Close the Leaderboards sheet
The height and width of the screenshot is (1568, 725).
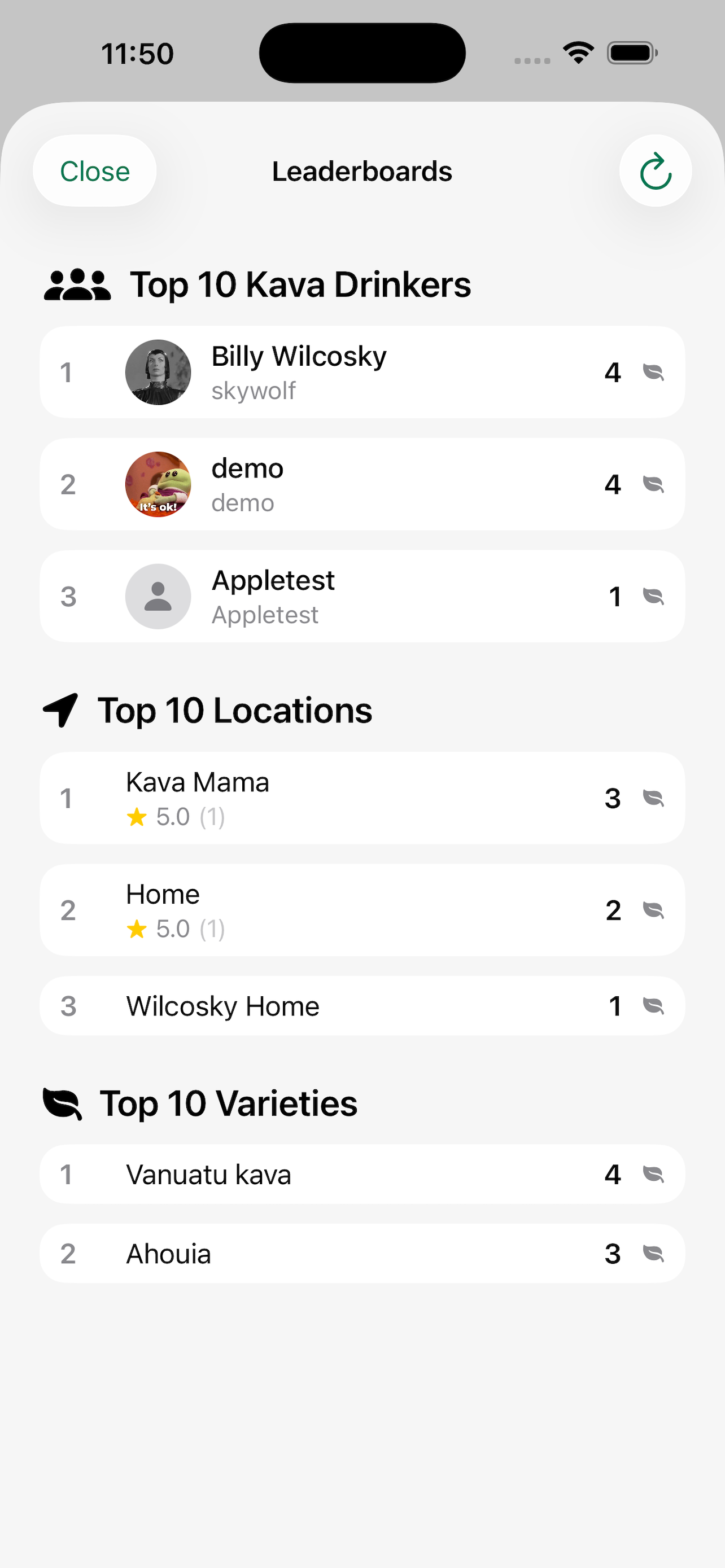coord(94,171)
